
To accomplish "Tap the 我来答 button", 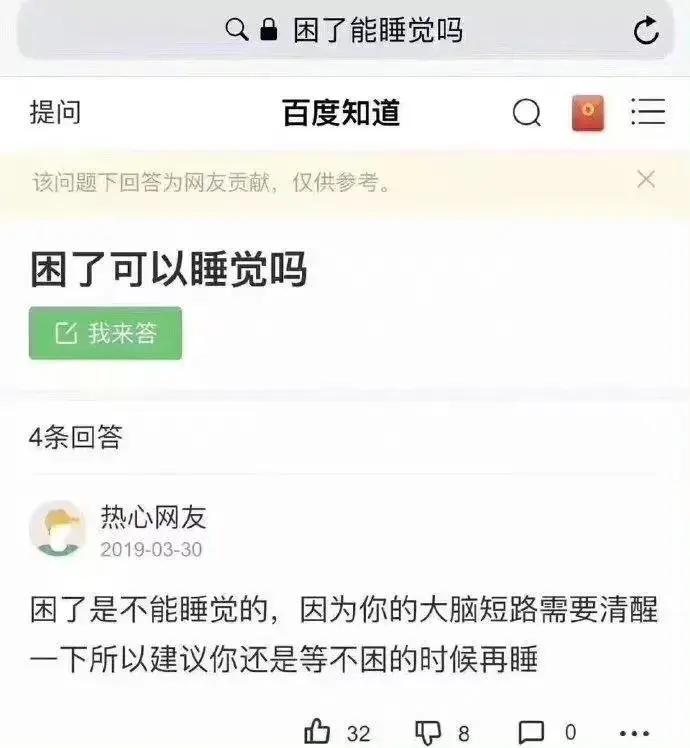I will coord(105,333).
